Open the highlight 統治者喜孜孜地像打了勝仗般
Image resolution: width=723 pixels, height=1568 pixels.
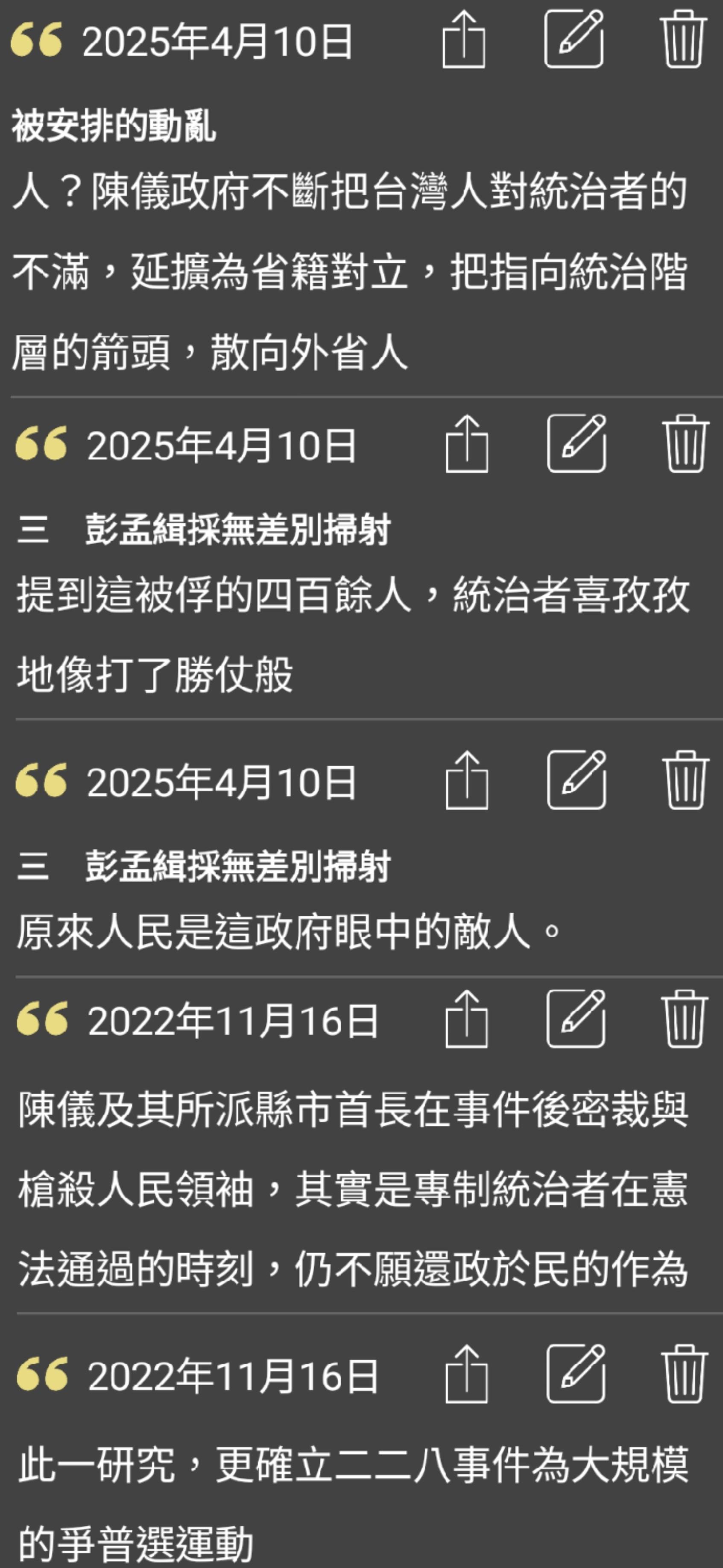pyautogui.click(x=353, y=634)
